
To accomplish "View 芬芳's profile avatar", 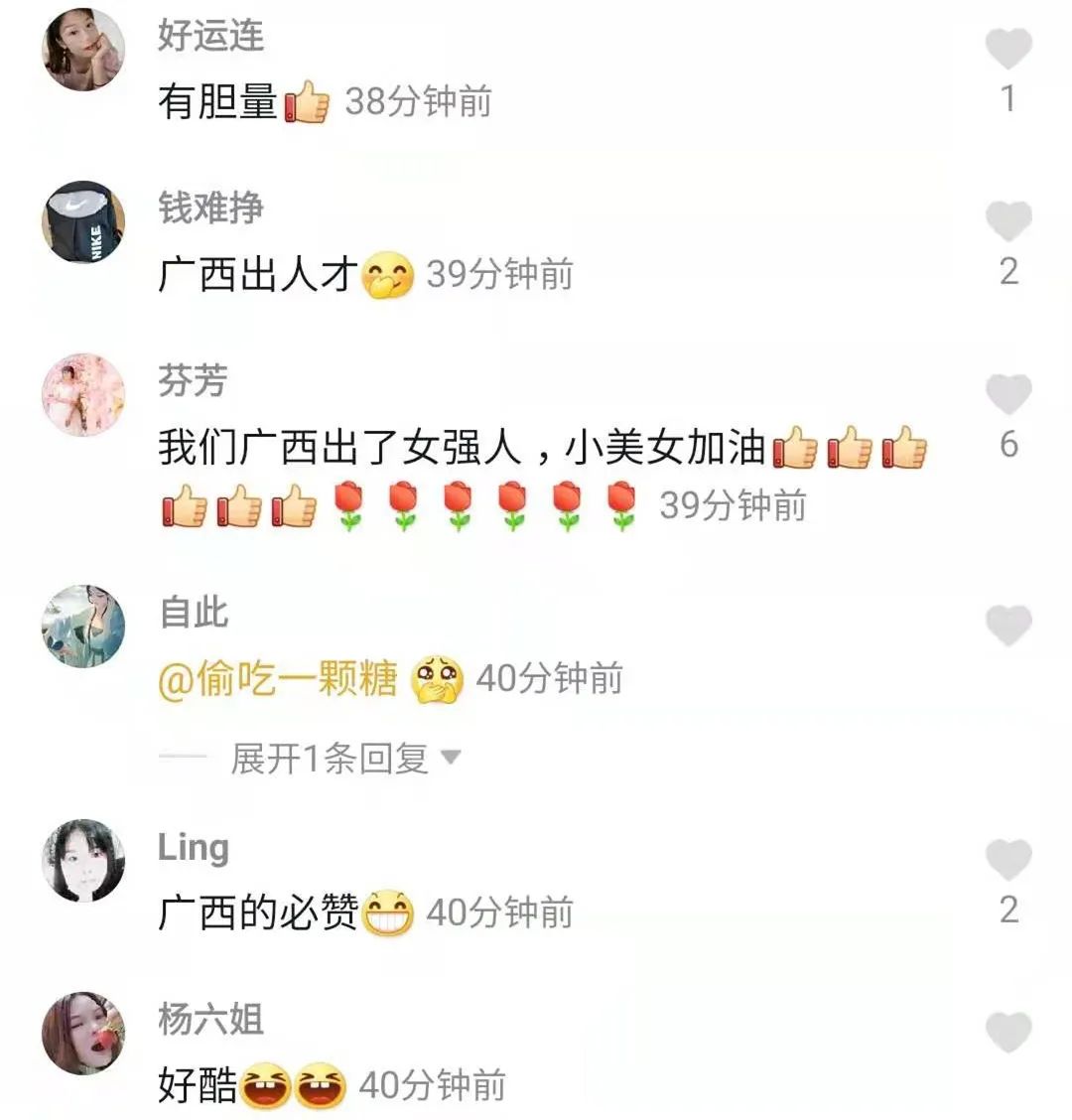I will (84, 395).
